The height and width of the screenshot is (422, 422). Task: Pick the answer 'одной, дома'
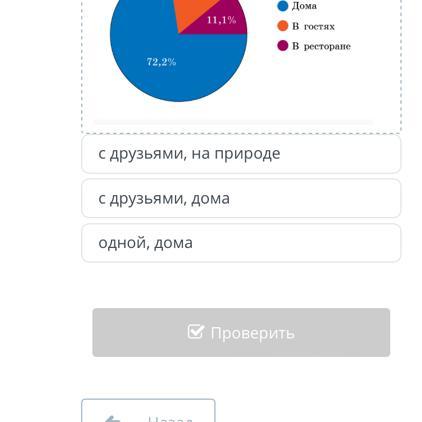tap(241, 243)
